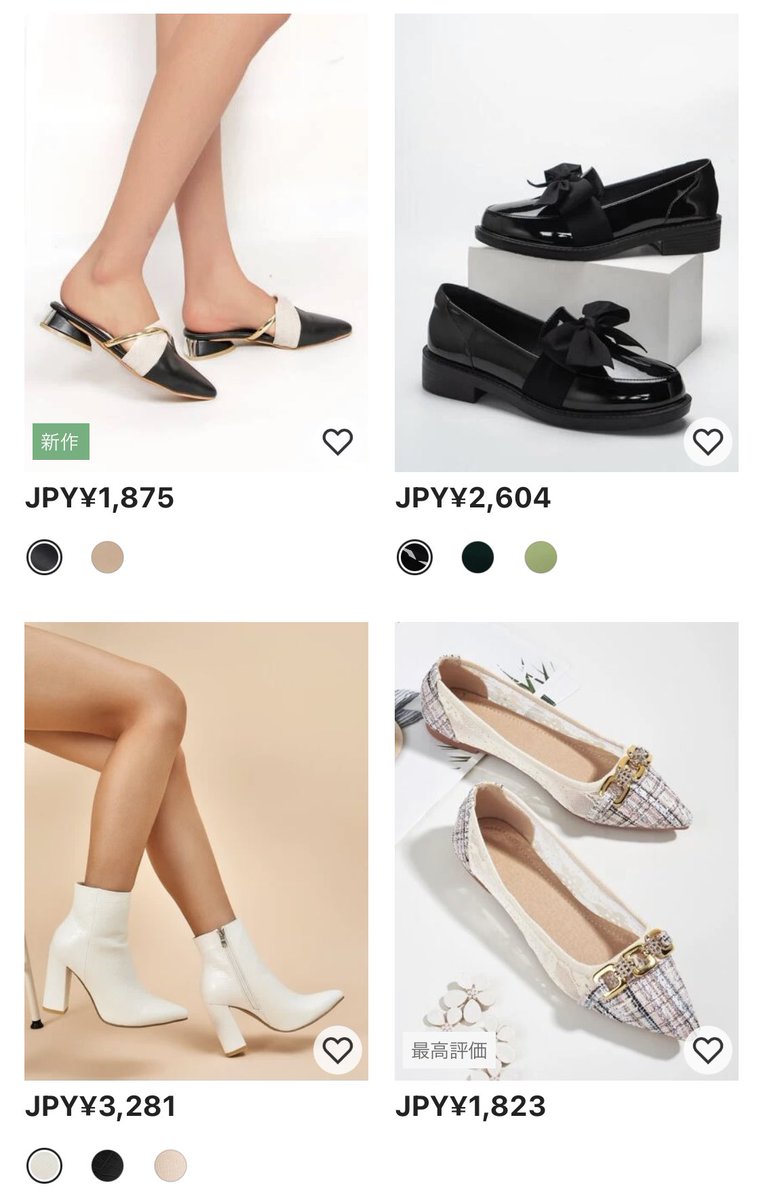Open the tweed pointed flats product
The height and width of the screenshot is (1200, 763).
pyautogui.click(x=566, y=850)
